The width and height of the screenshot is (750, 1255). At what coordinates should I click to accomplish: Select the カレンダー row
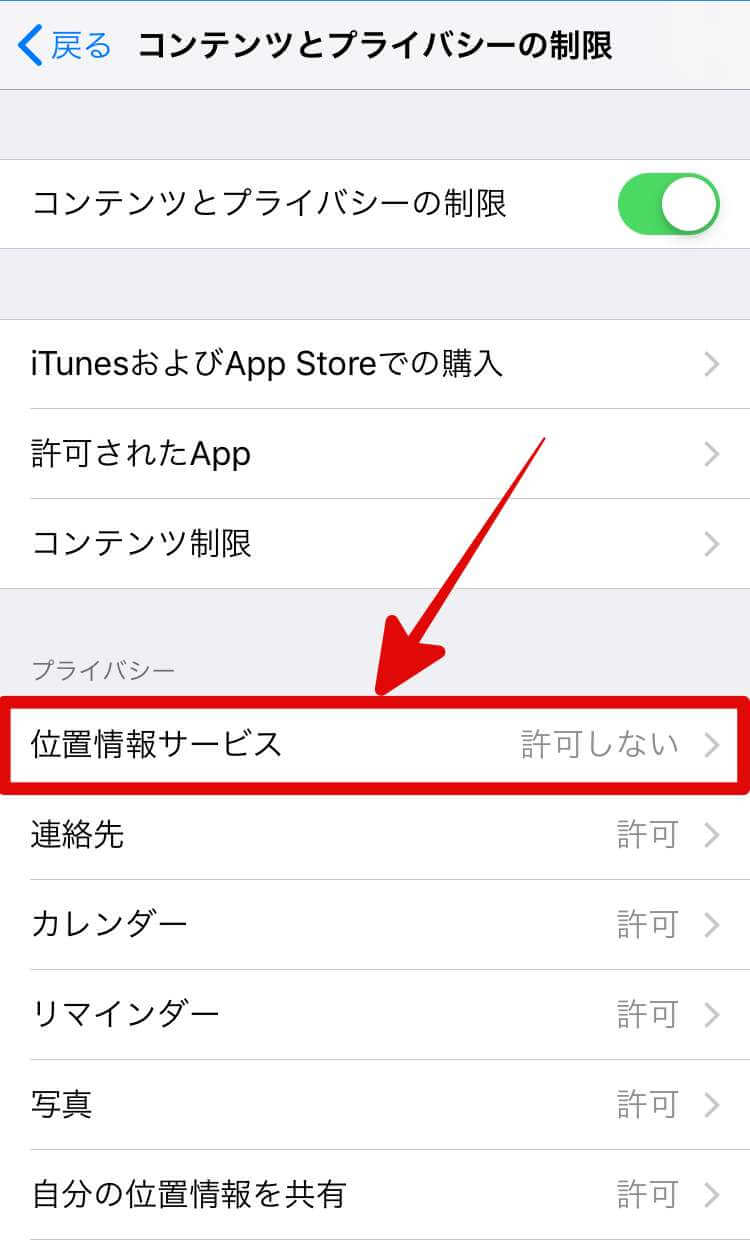click(x=375, y=924)
